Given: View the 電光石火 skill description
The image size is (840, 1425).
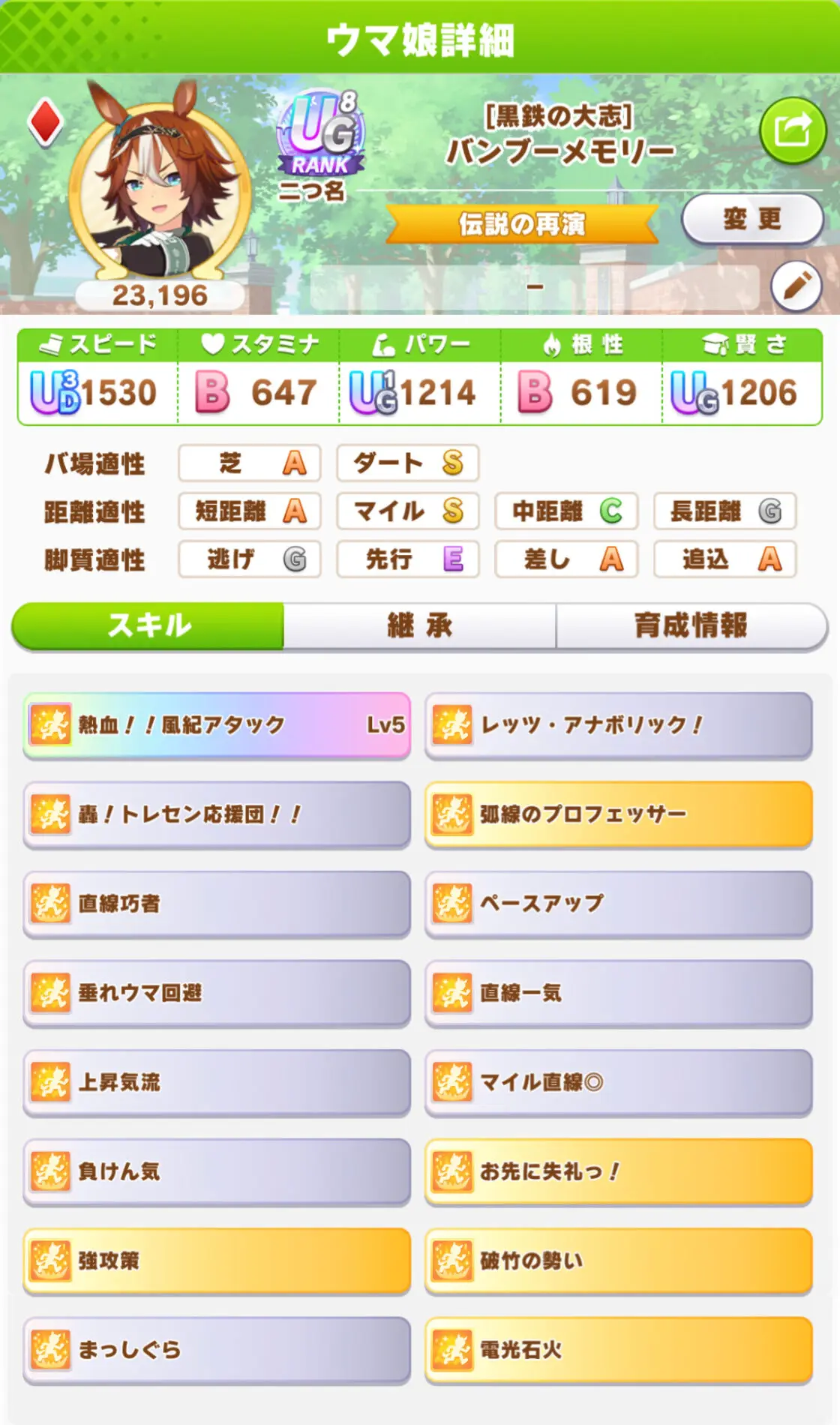Looking at the screenshot, I should pos(619,1350).
